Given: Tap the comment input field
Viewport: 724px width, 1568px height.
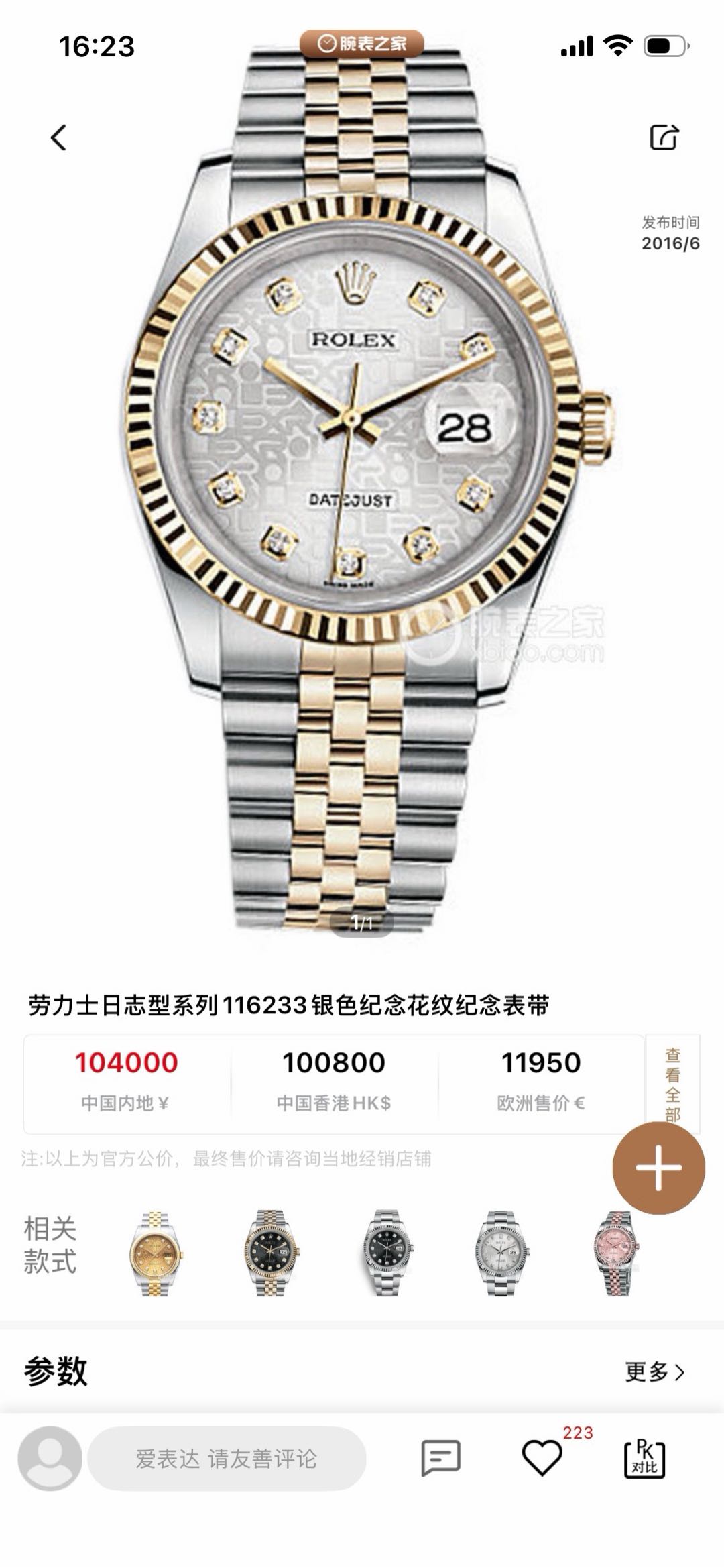Looking at the screenshot, I should coord(227,1459).
